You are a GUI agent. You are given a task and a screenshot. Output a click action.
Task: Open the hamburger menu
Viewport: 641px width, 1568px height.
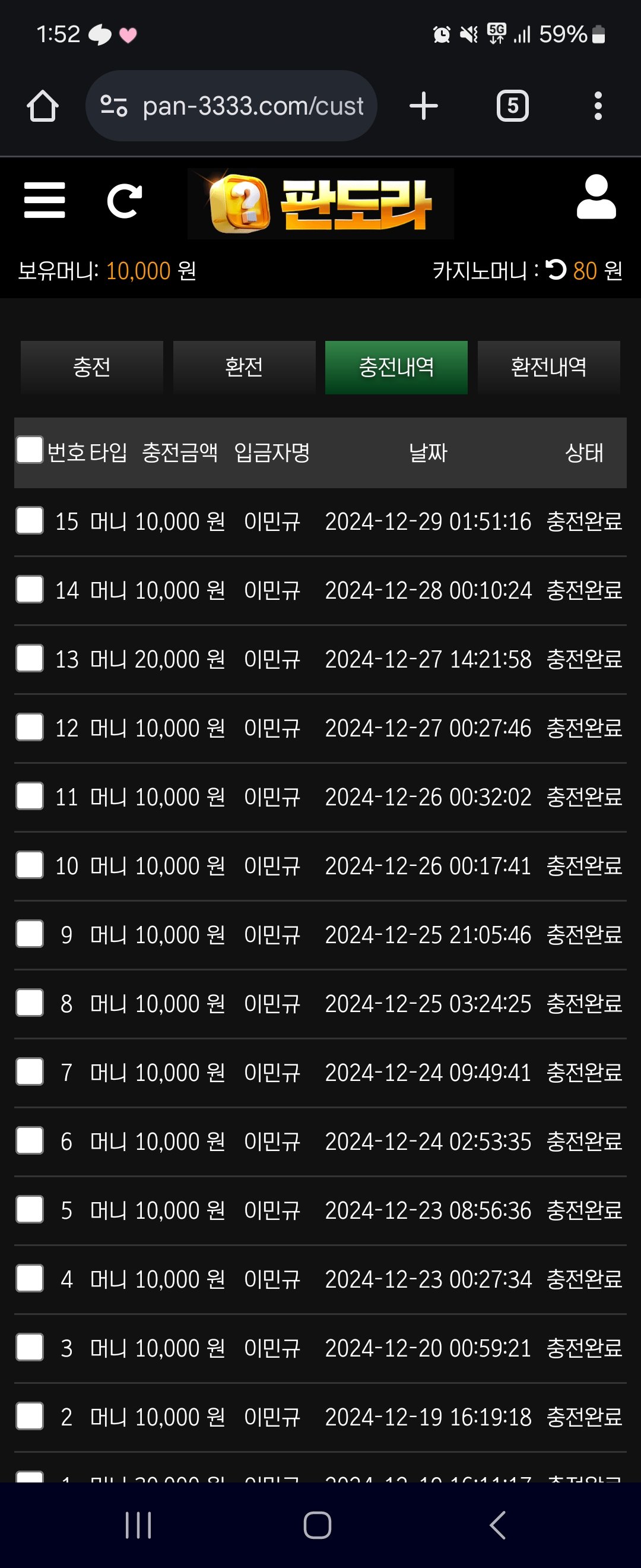click(x=45, y=200)
